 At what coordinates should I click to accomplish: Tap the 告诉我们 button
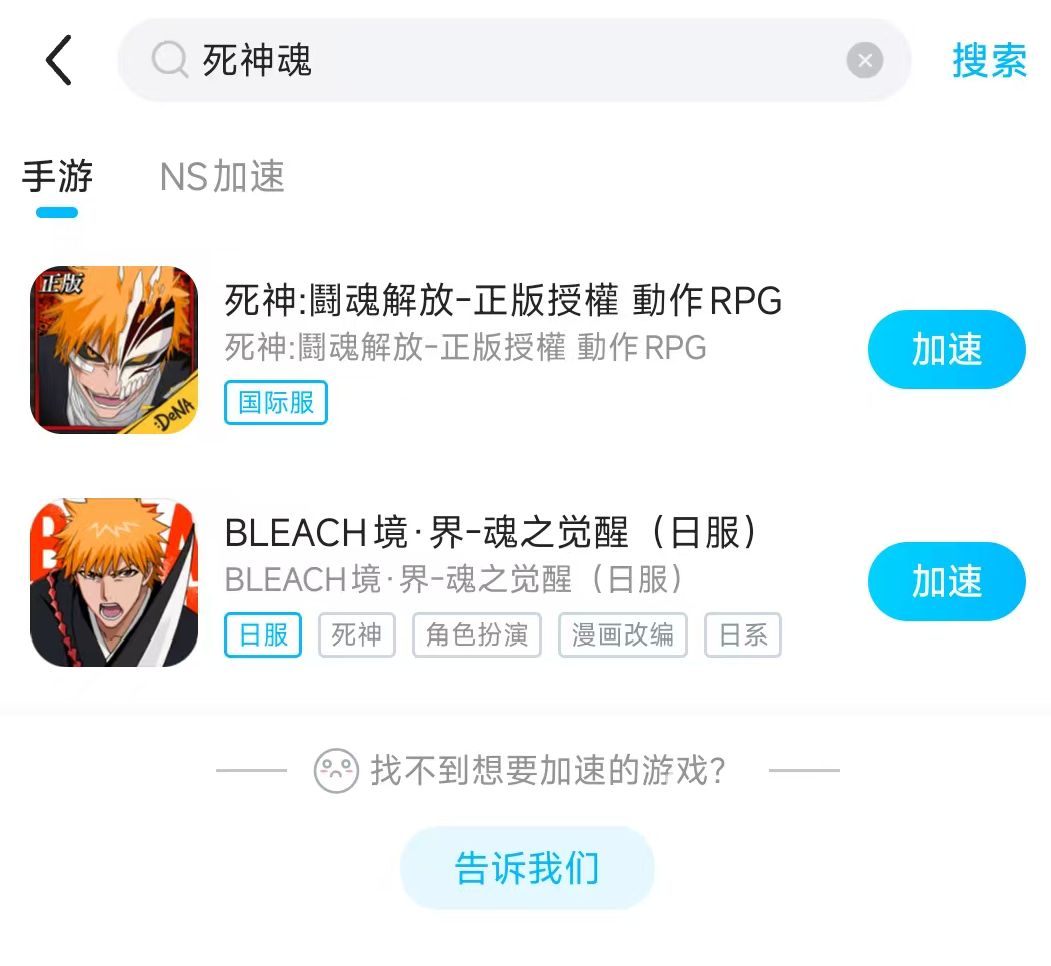coord(527,868)
